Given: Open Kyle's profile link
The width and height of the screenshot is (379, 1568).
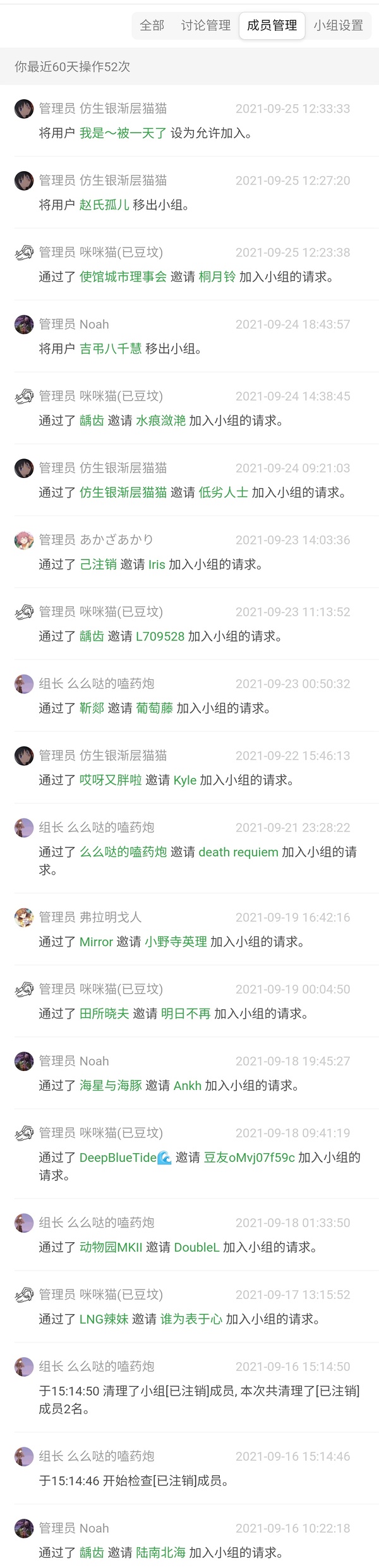Looking at the screenshot, I should tap(185, 781).
